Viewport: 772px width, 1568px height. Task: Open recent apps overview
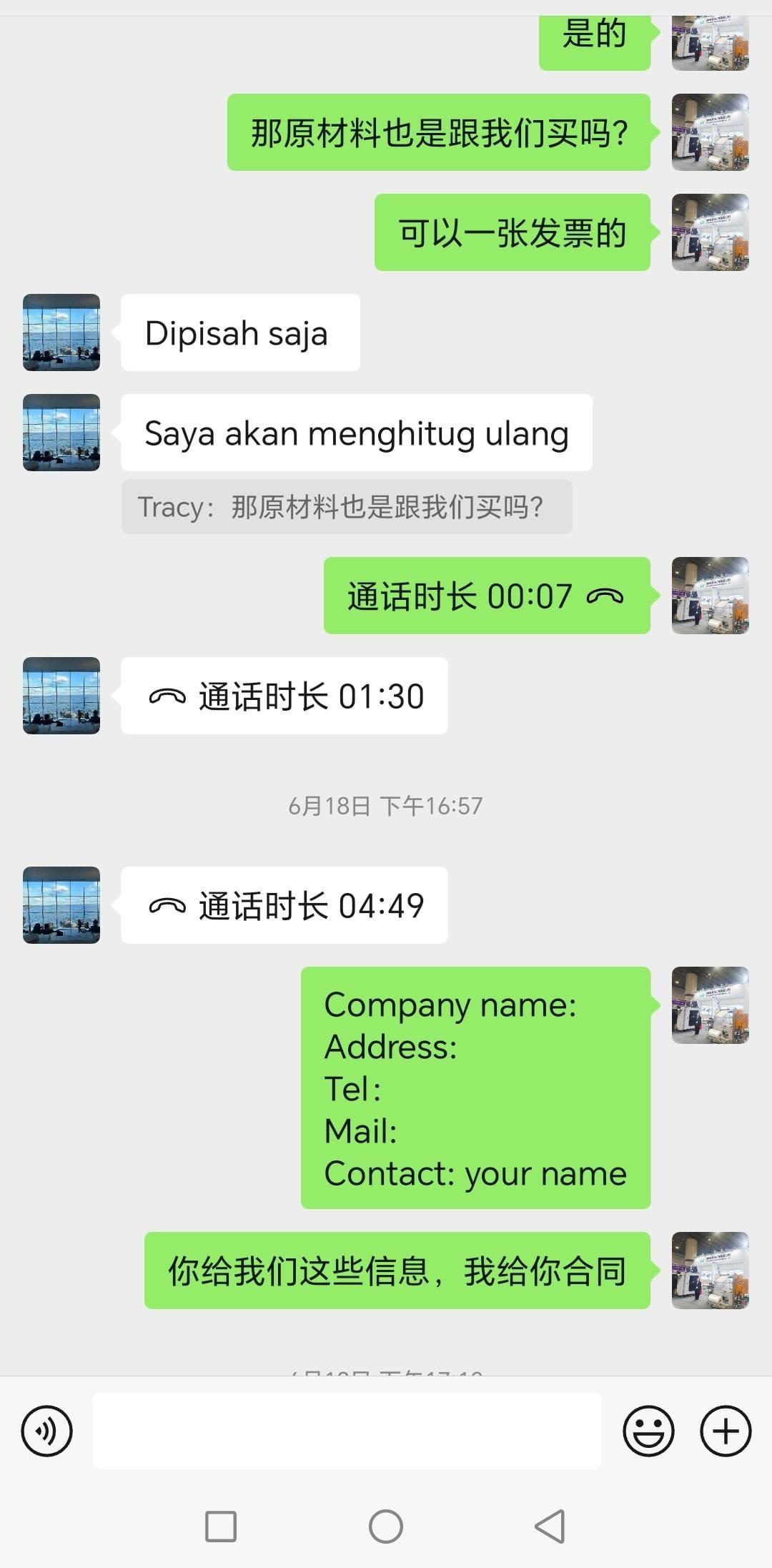(221, 1527)
